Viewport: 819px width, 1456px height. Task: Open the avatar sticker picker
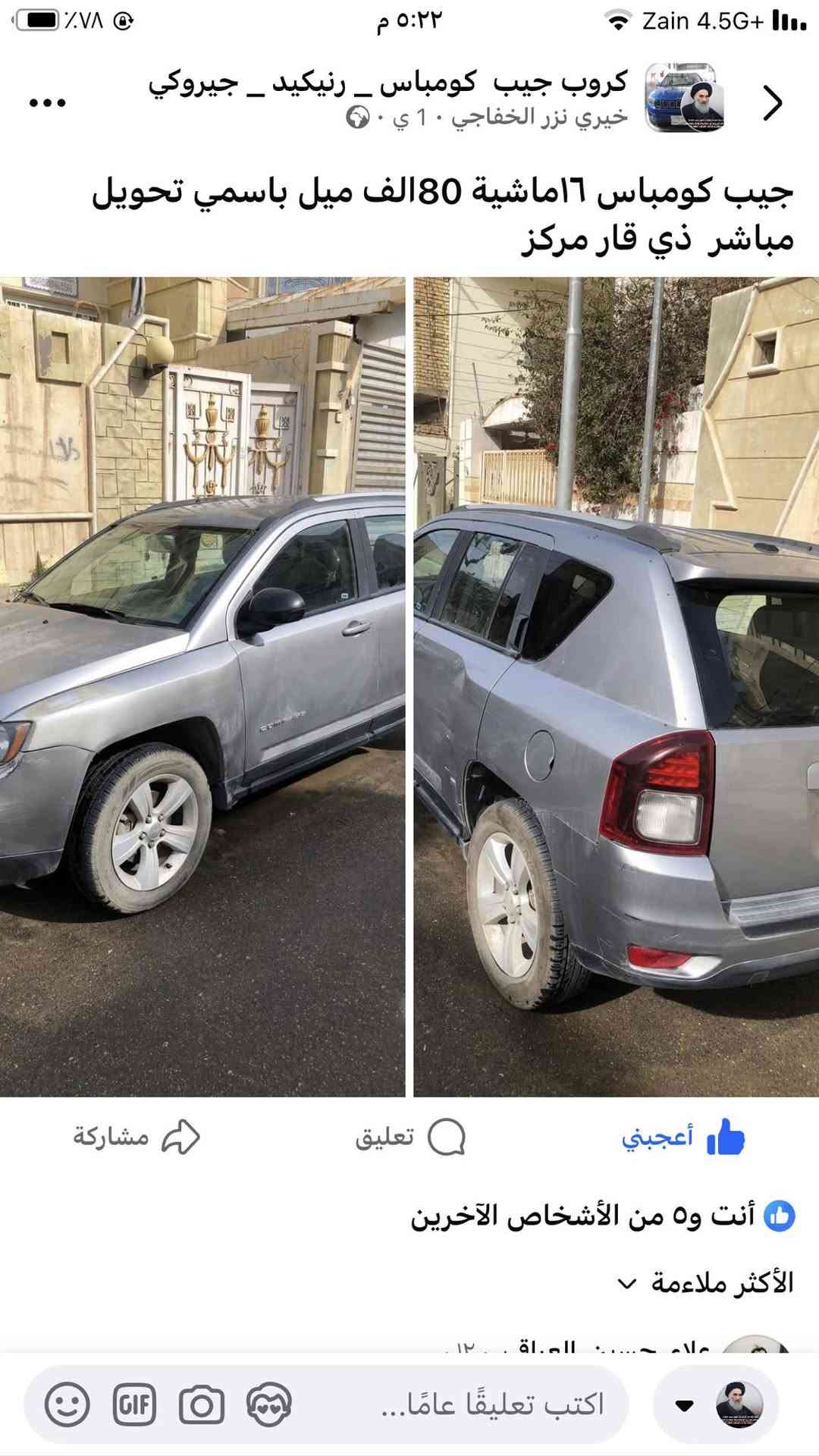tap(269, 1404)
